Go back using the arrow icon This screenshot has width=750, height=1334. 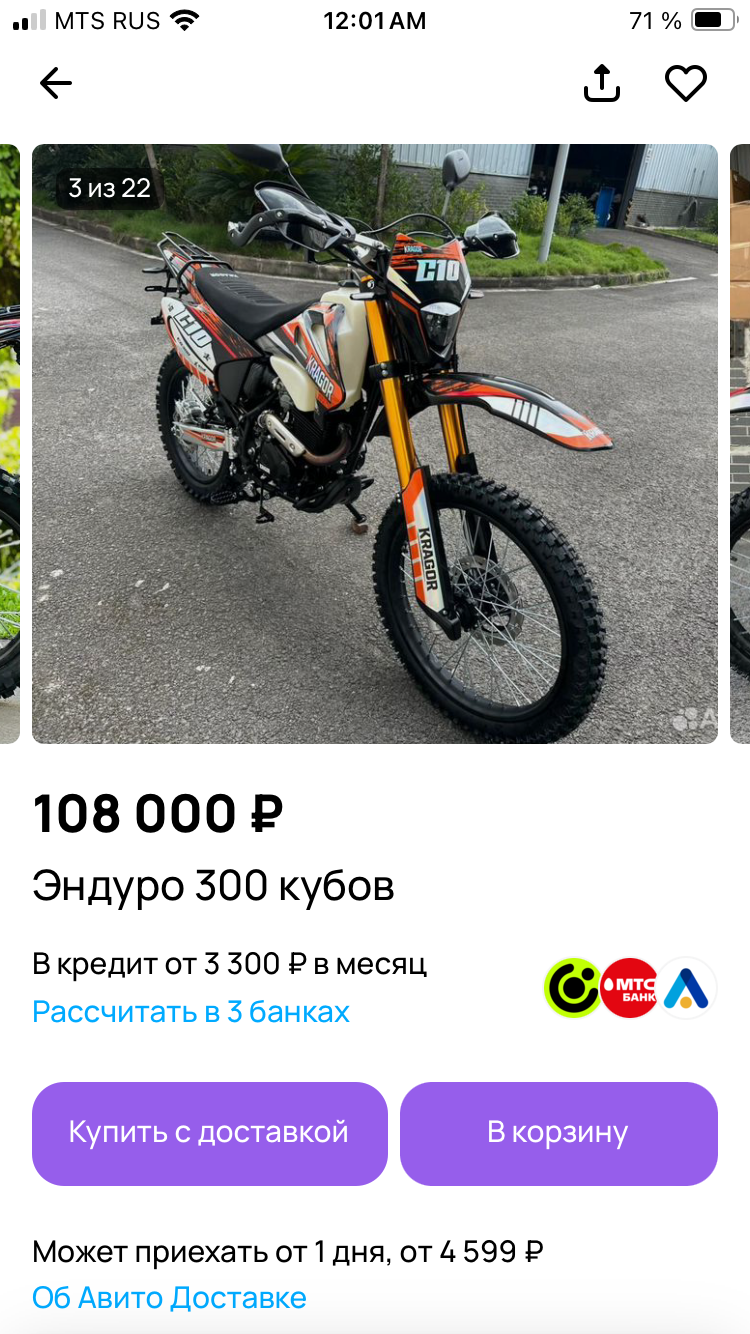point(56,83)
